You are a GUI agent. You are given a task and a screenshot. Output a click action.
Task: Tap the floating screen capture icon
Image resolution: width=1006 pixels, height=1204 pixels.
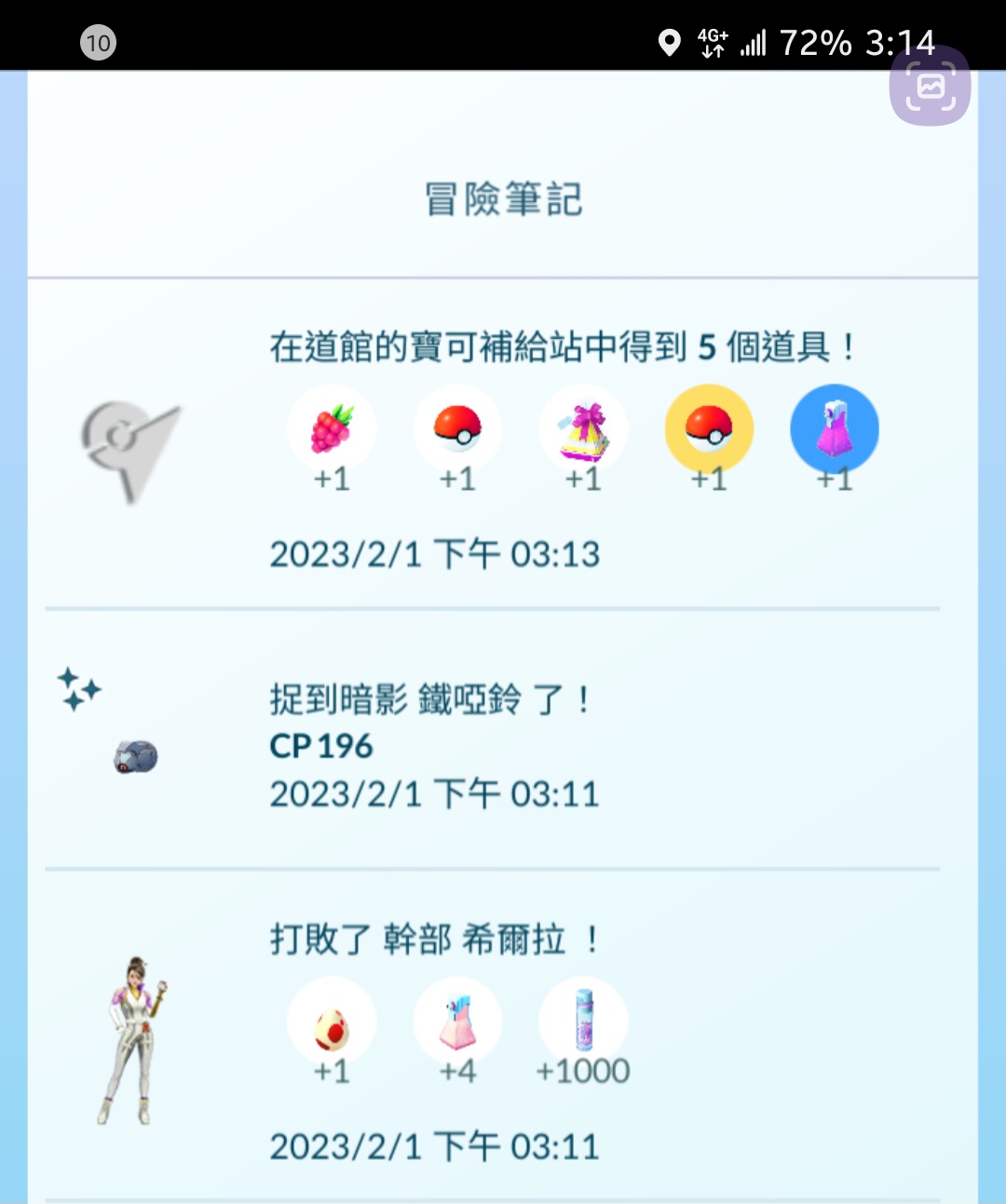click(930, 87)
